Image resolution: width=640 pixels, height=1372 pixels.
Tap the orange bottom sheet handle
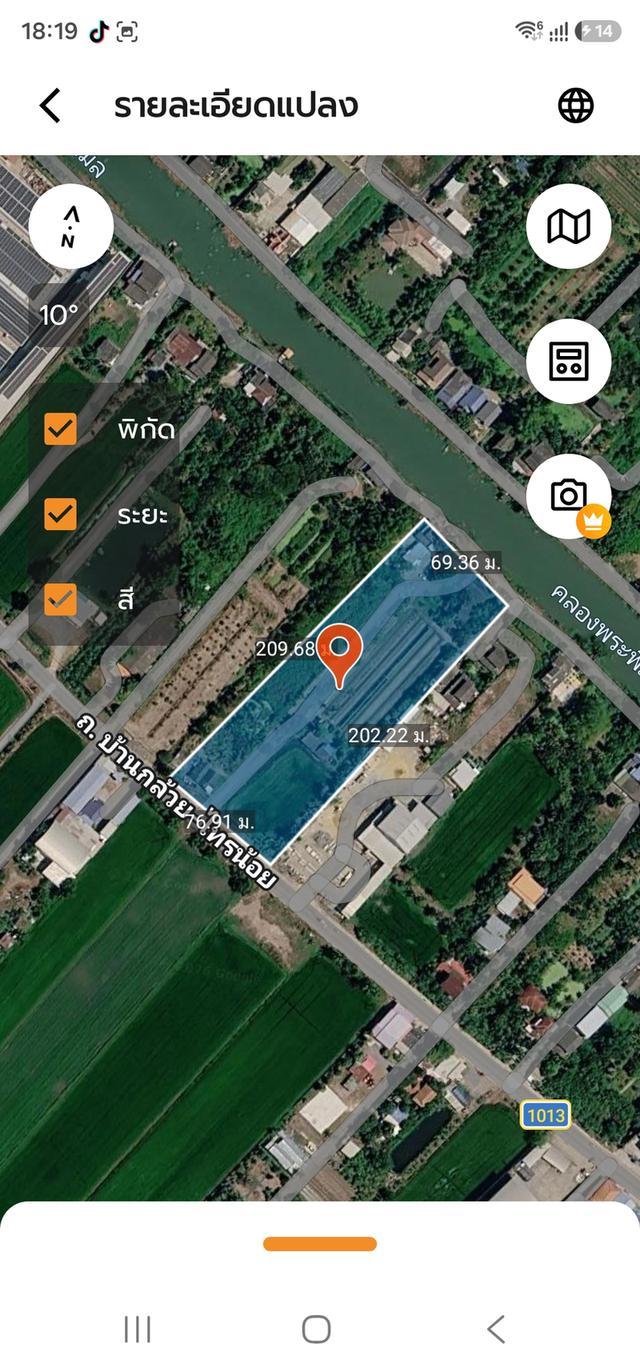(320, 1244)
